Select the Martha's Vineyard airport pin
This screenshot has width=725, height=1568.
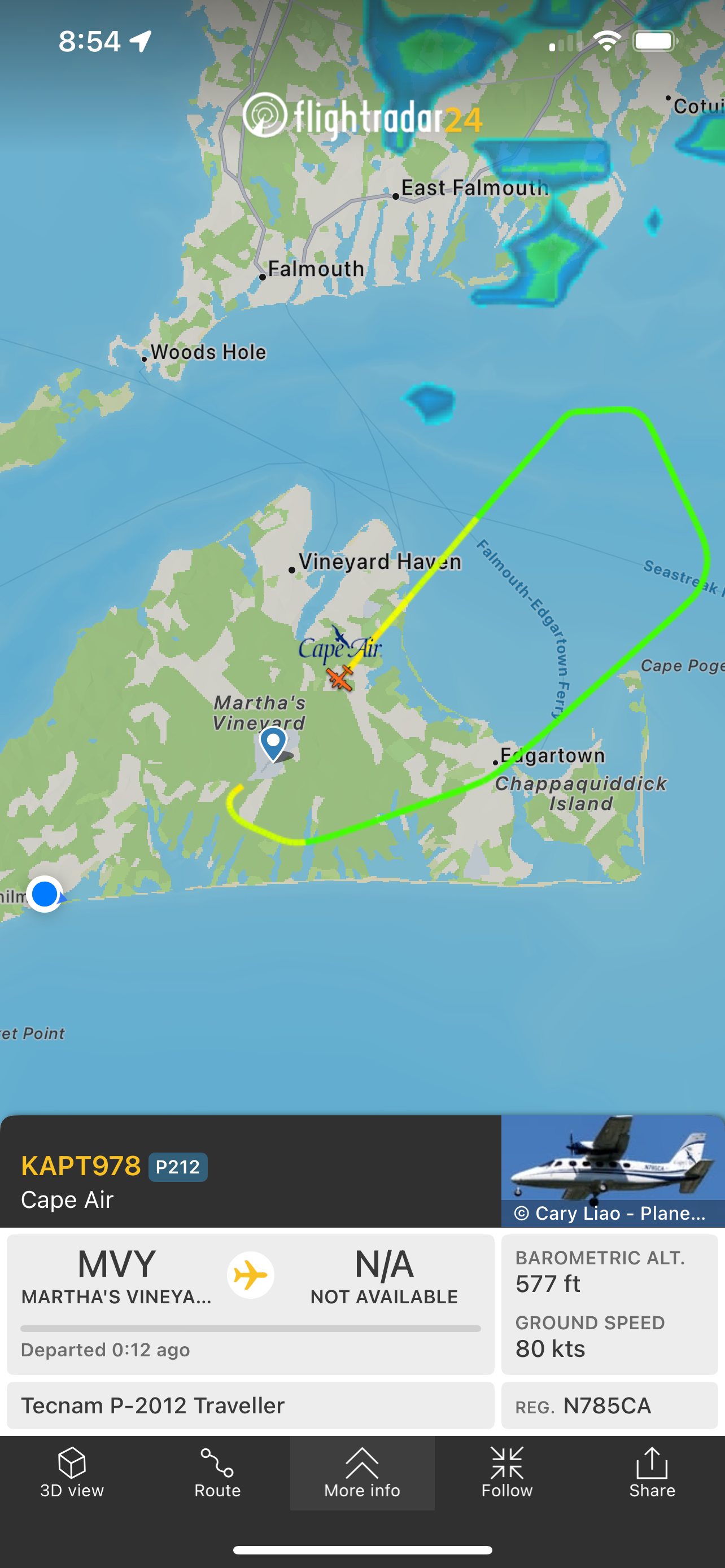click(273, 744)
